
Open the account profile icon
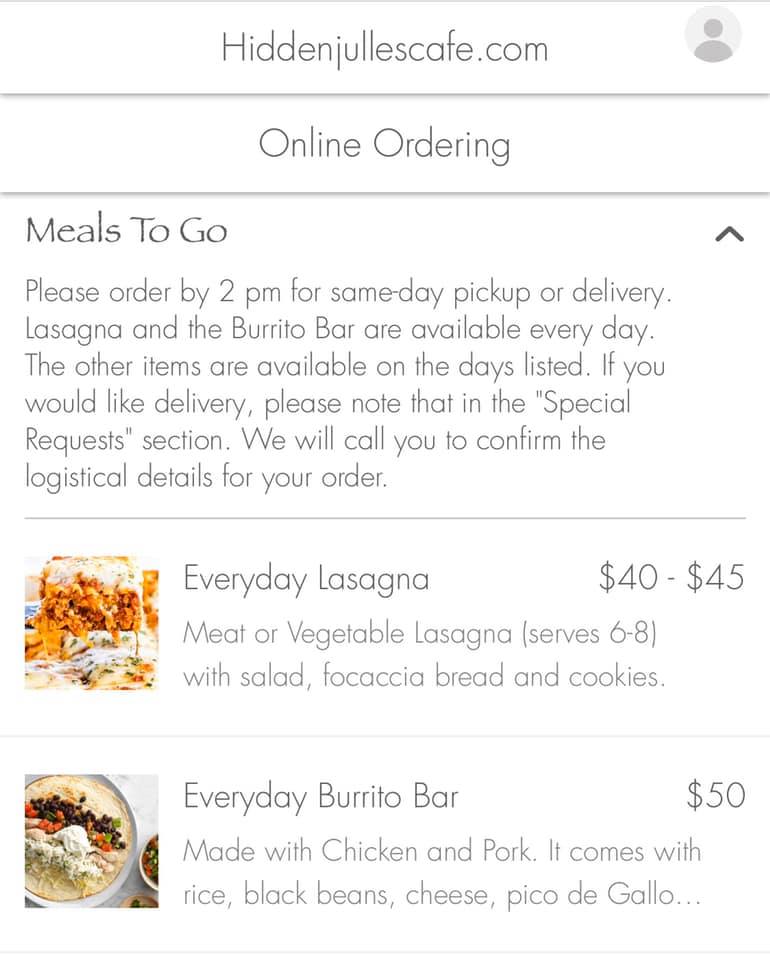click(712, 35)
